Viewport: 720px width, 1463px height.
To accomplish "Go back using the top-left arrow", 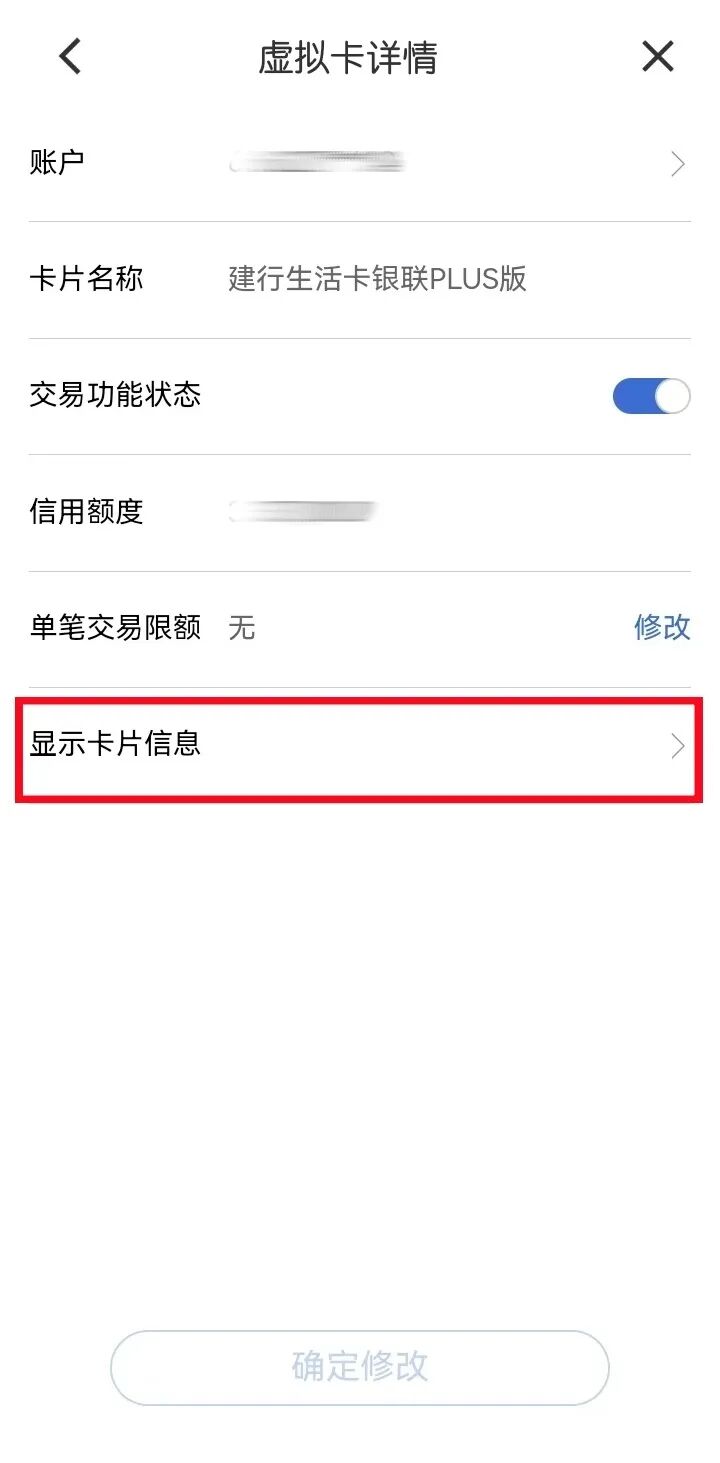I will tap(69, 57).
